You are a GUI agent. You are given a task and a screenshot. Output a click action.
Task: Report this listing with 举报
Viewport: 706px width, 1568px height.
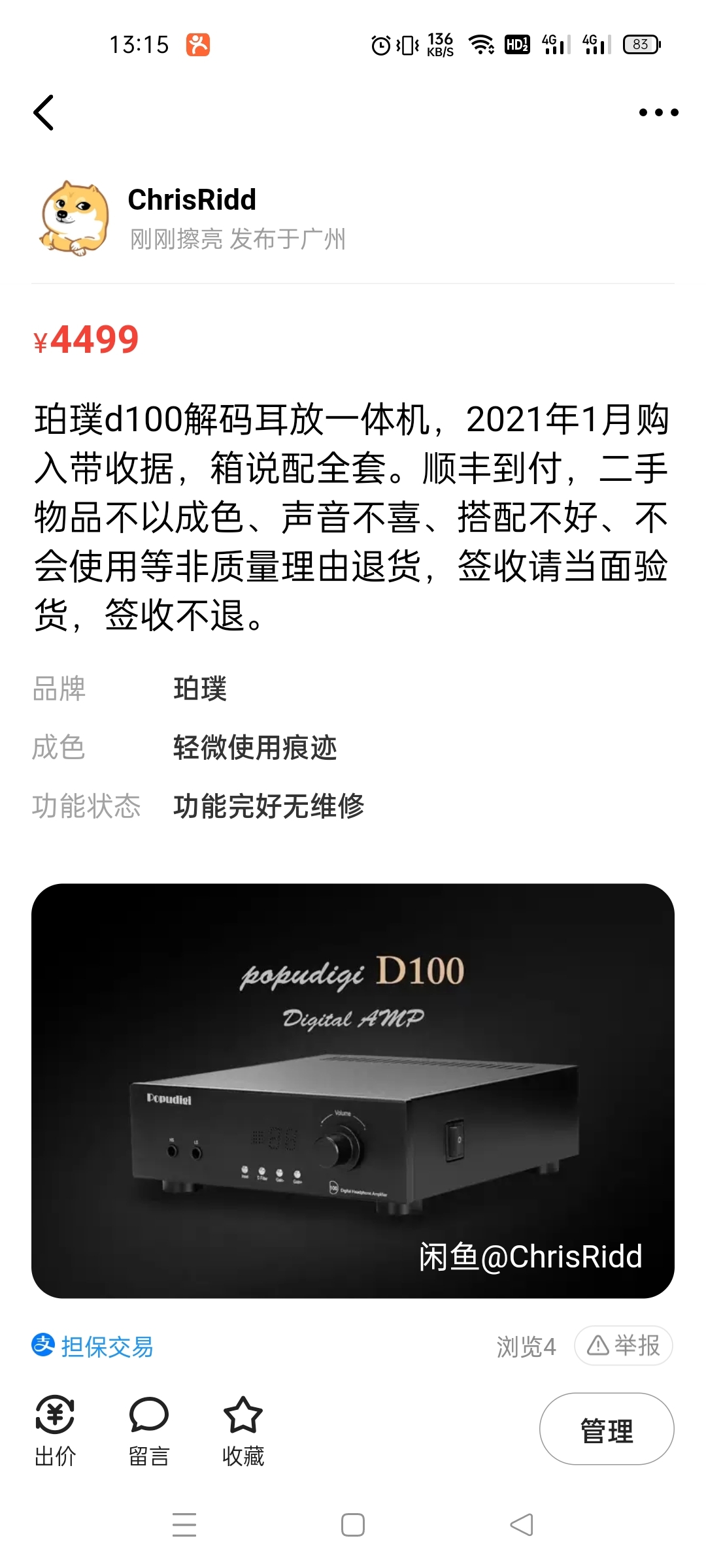[x=623, y=1346]
